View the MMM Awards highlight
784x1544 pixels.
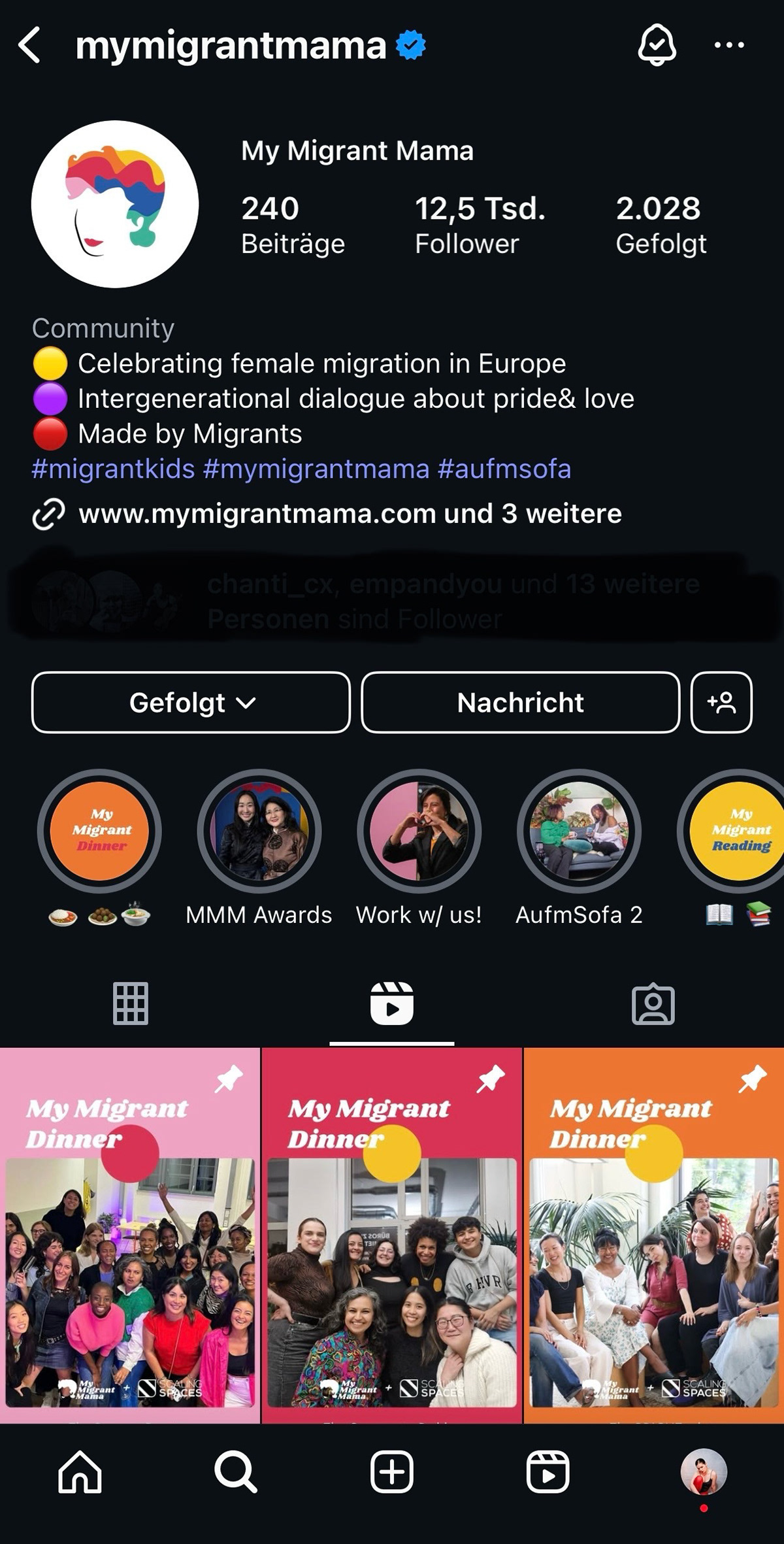259,831
